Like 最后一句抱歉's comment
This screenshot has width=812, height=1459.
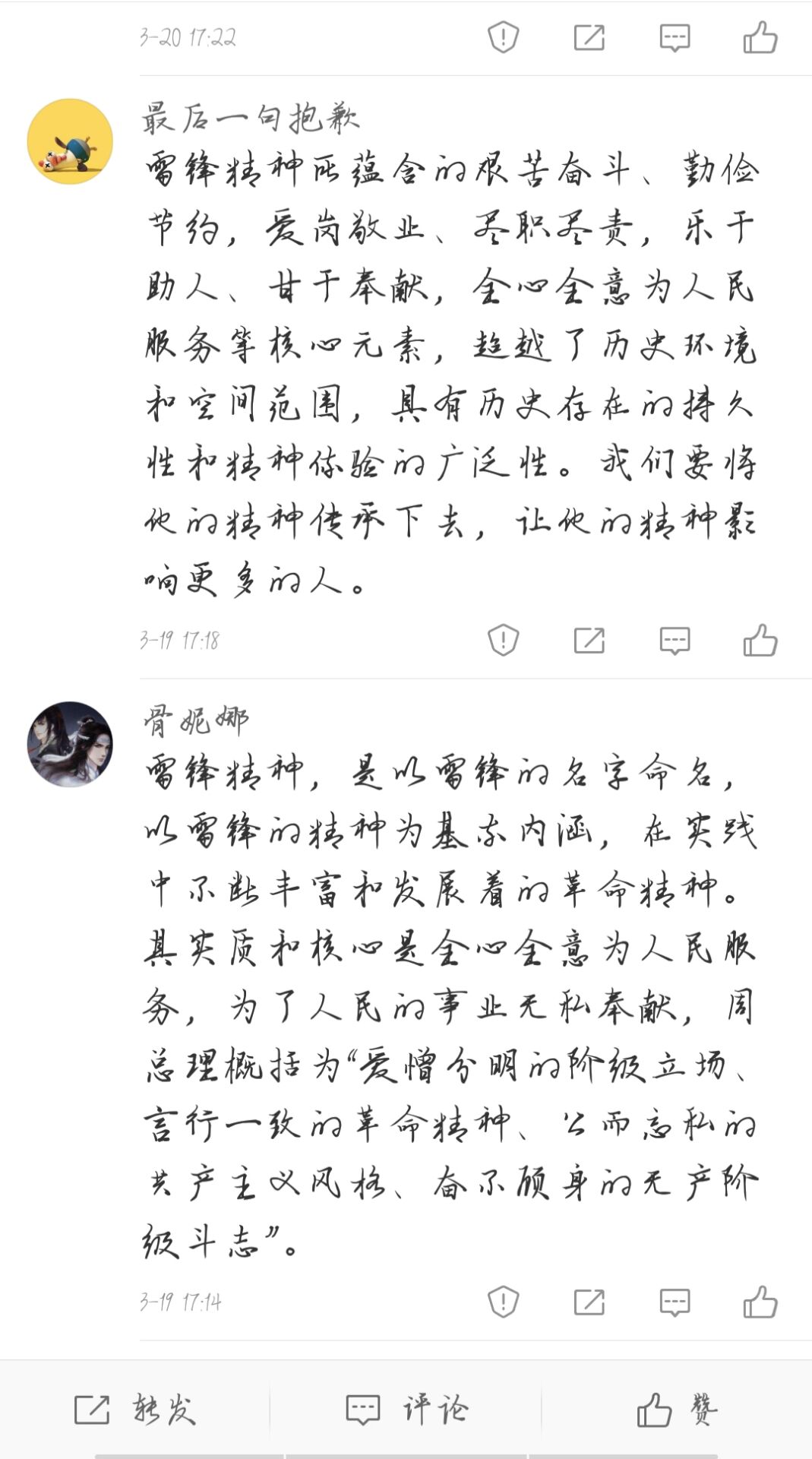(x=760, y=640)
